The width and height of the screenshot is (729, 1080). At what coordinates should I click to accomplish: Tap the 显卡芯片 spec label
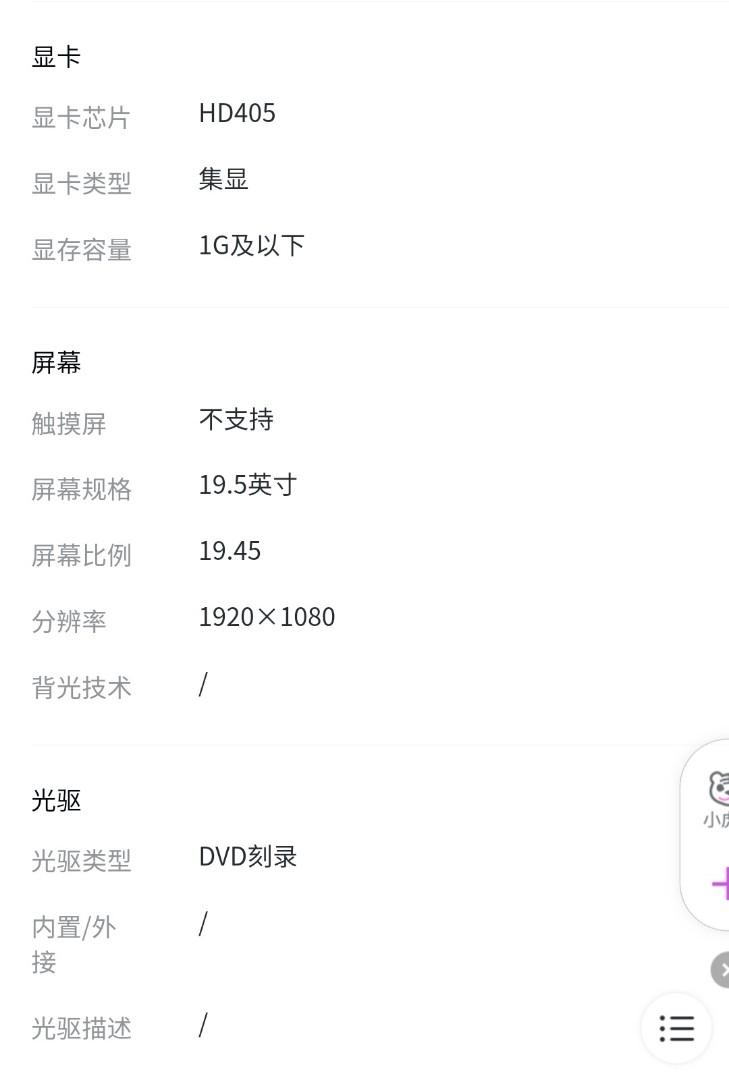pos(81,117)
